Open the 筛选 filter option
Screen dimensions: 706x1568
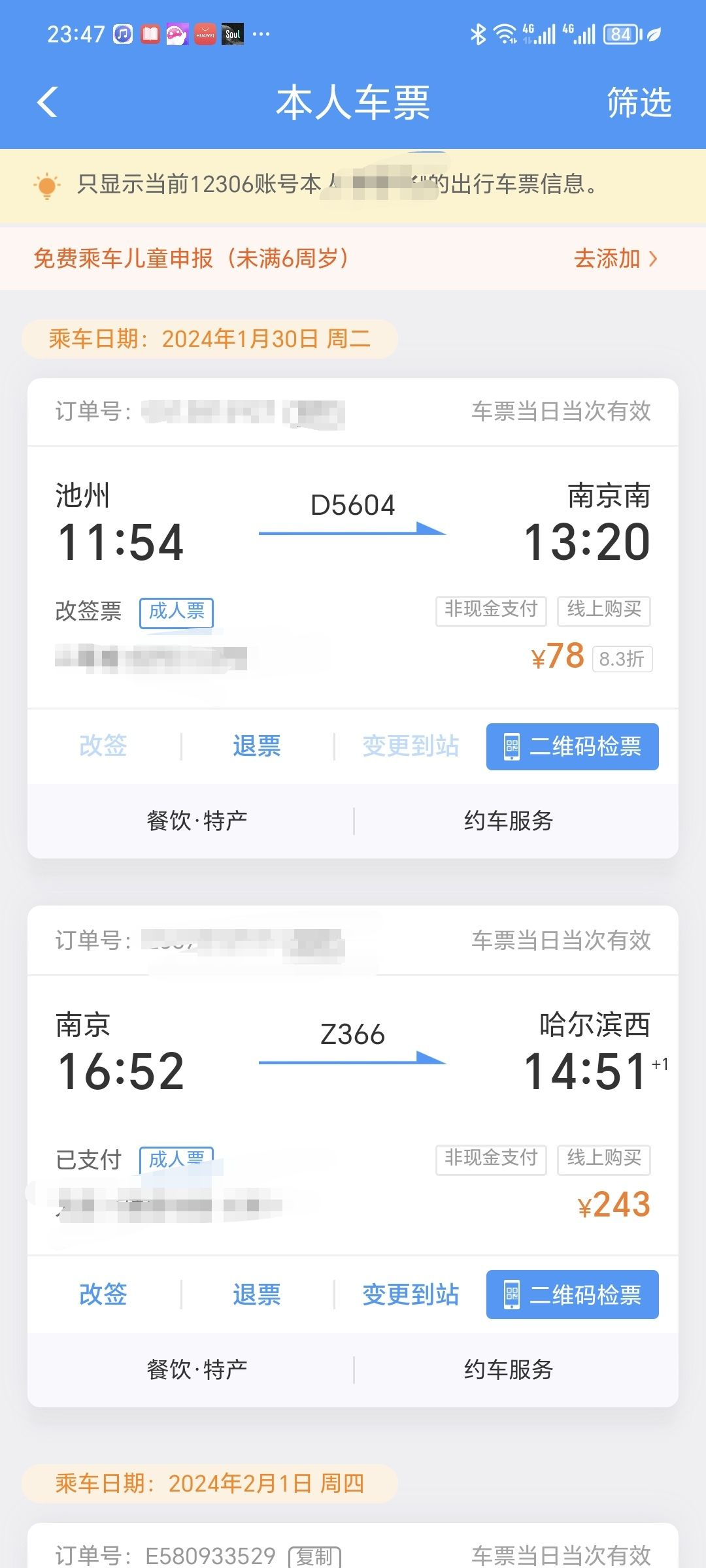tap(639, 103)
